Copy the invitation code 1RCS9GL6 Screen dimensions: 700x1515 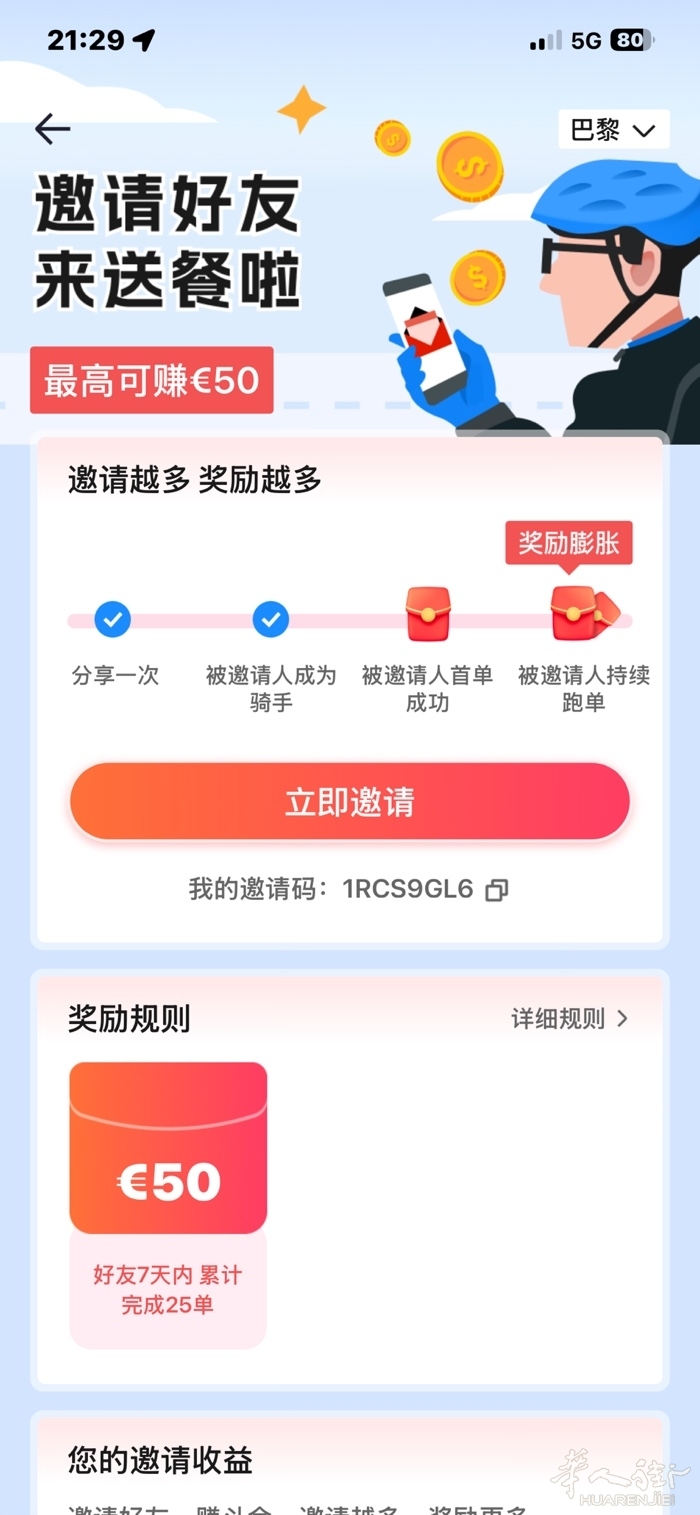(497, 890)
